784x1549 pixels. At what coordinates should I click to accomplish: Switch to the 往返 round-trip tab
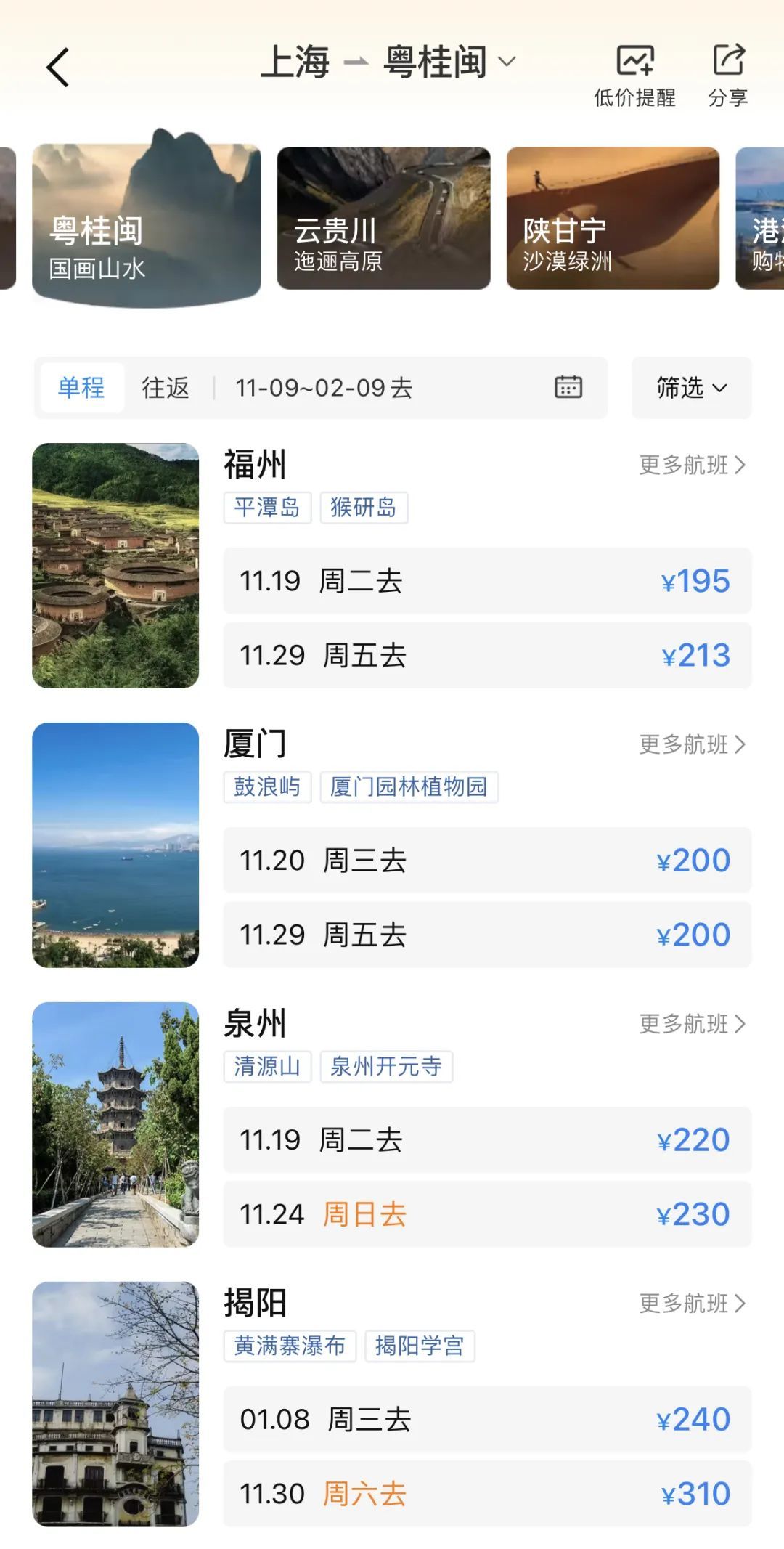pyautogui.click(x=164, y=388)
